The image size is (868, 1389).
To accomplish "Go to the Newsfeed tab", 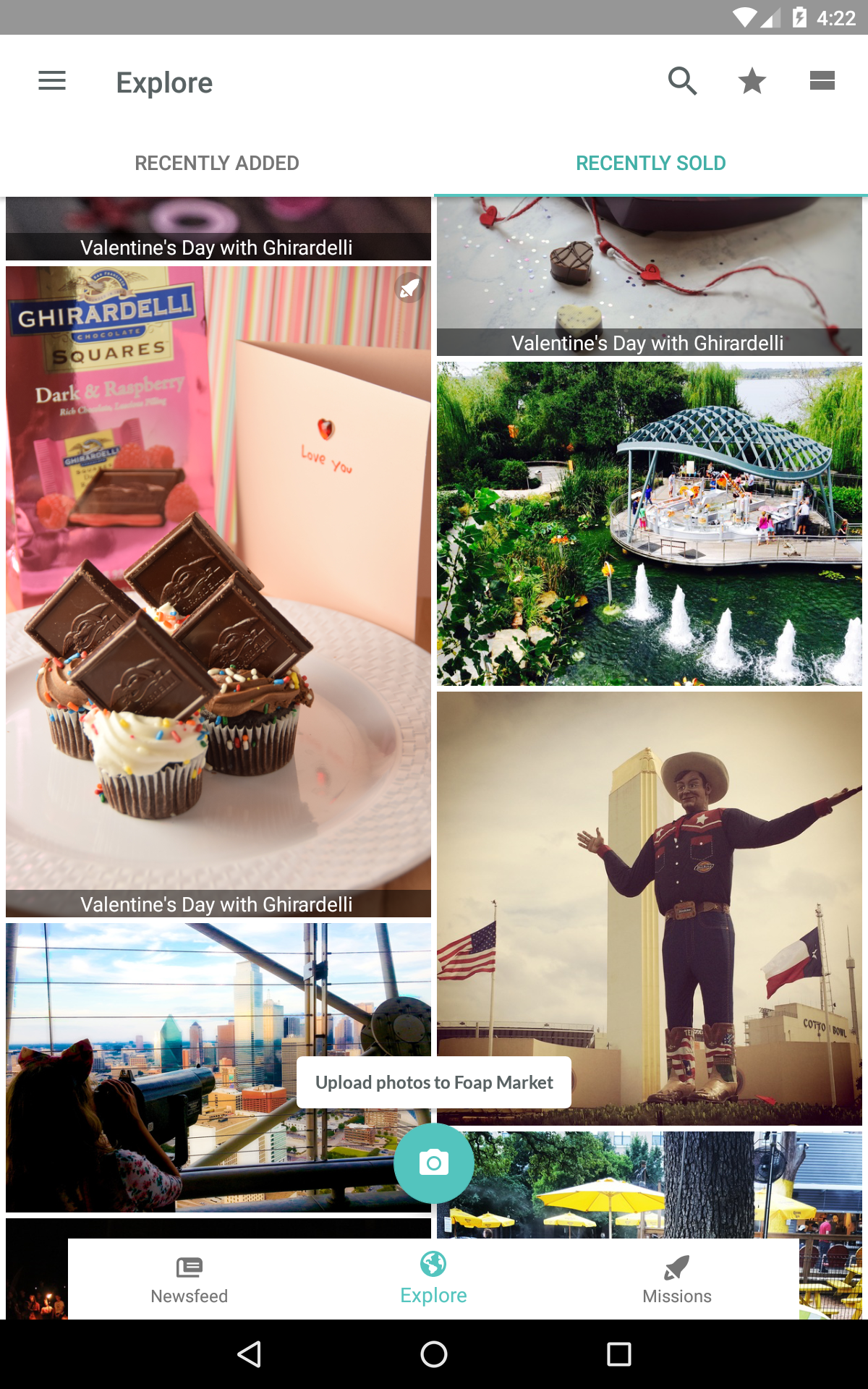I will [x=190, y=1280].
